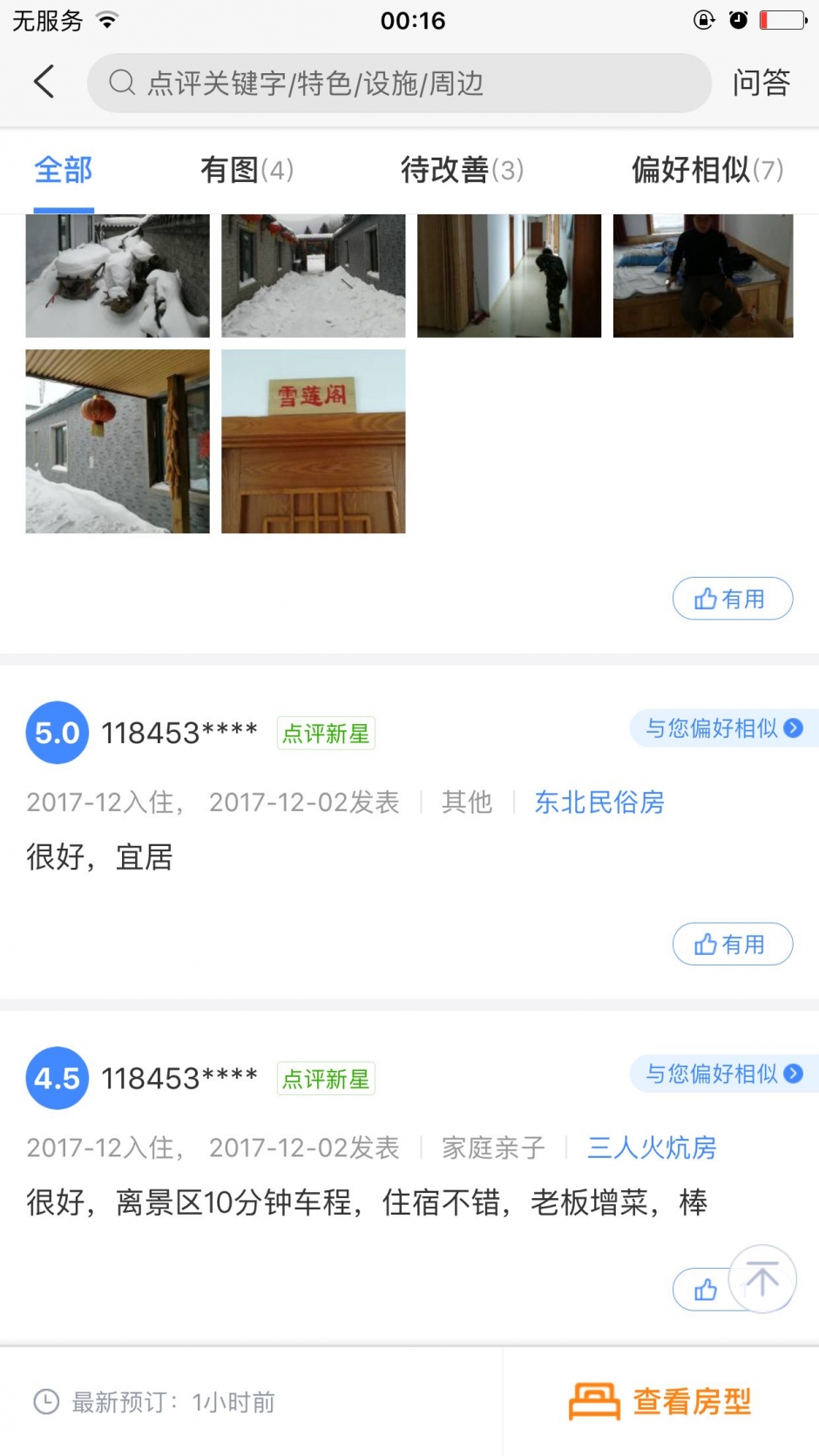The height and width of the screenshot is (1456, 819).
Task: Toggle 有用 on the 5.0 review
Action: point(733,944)
